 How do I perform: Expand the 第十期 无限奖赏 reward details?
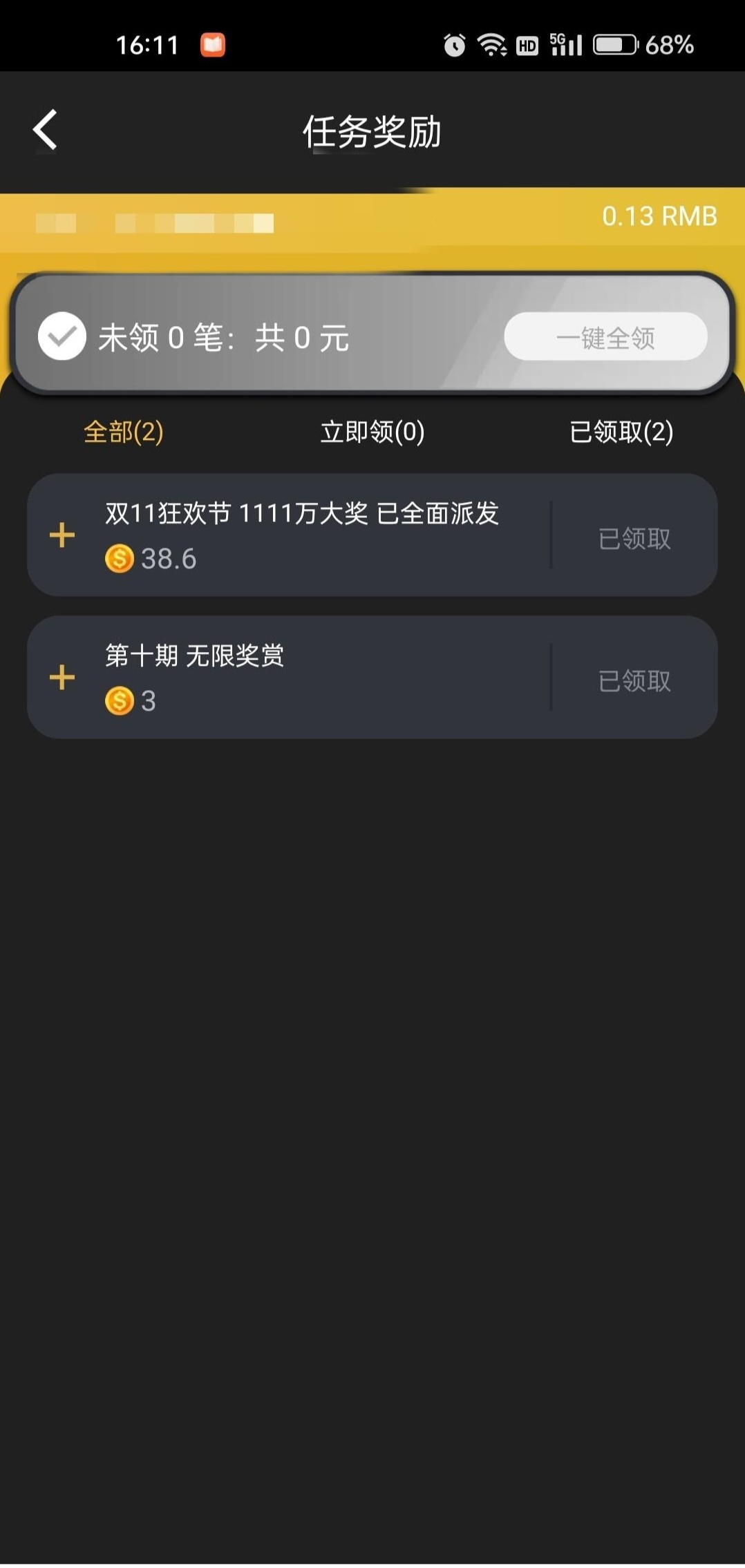(62, 678)
